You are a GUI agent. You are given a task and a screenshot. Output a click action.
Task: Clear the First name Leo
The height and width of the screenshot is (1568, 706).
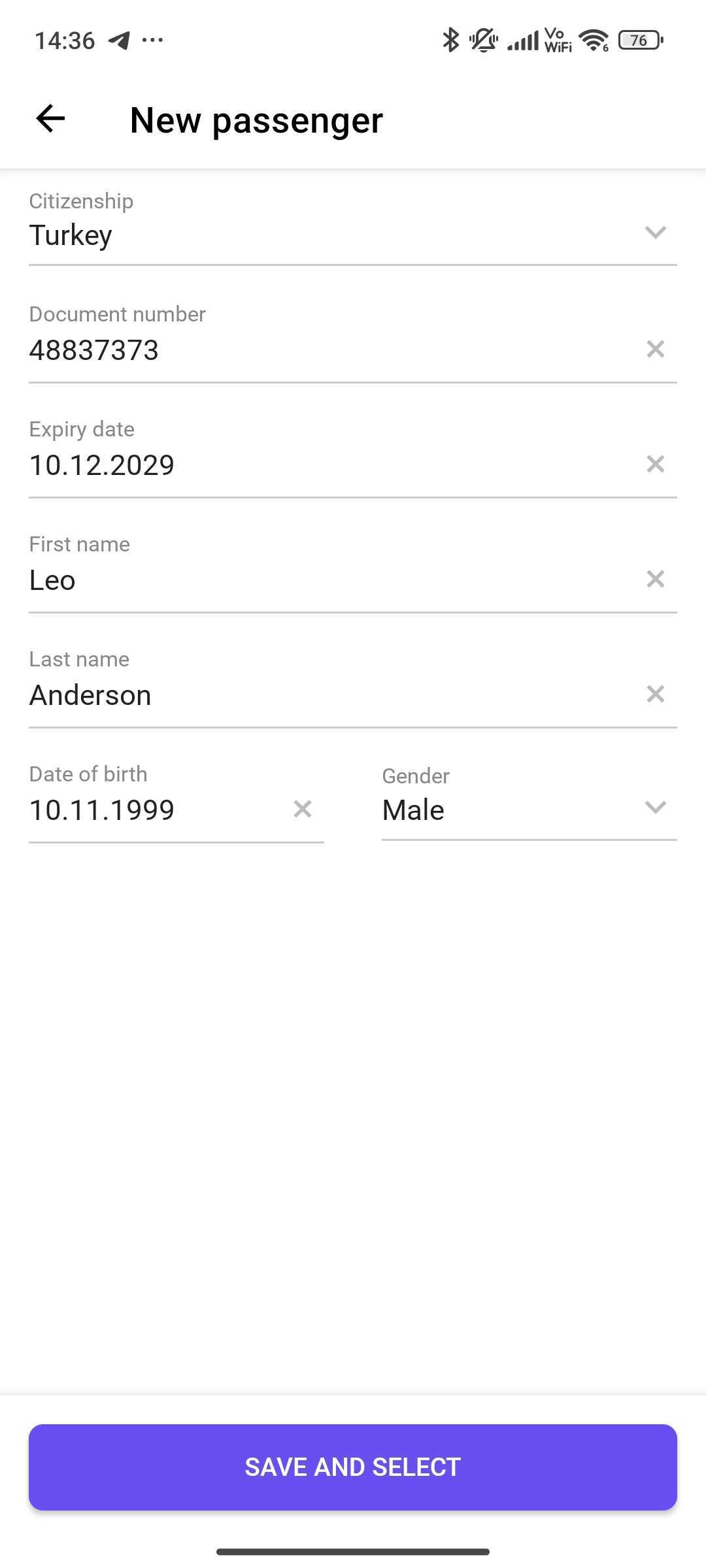(x=655, y=579)
